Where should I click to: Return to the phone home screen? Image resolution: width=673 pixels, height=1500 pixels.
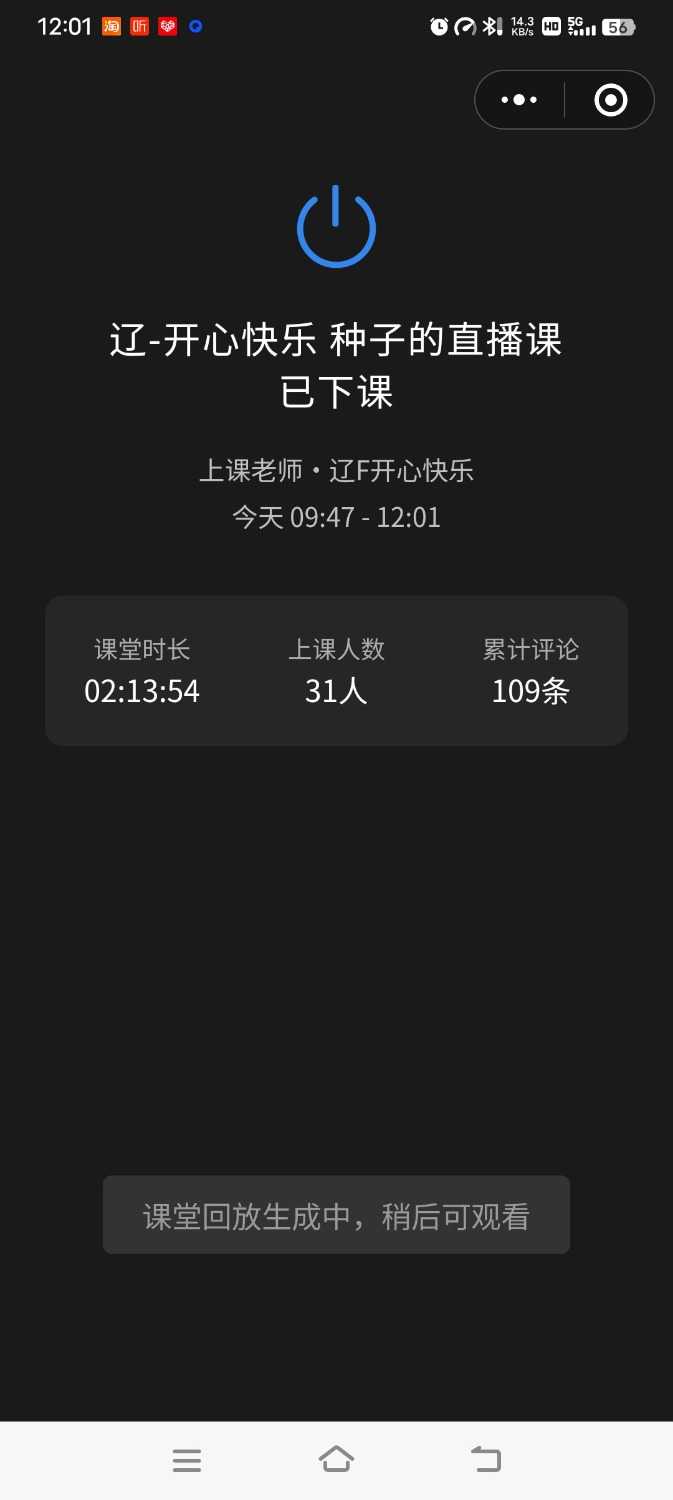click(336, 1459)
